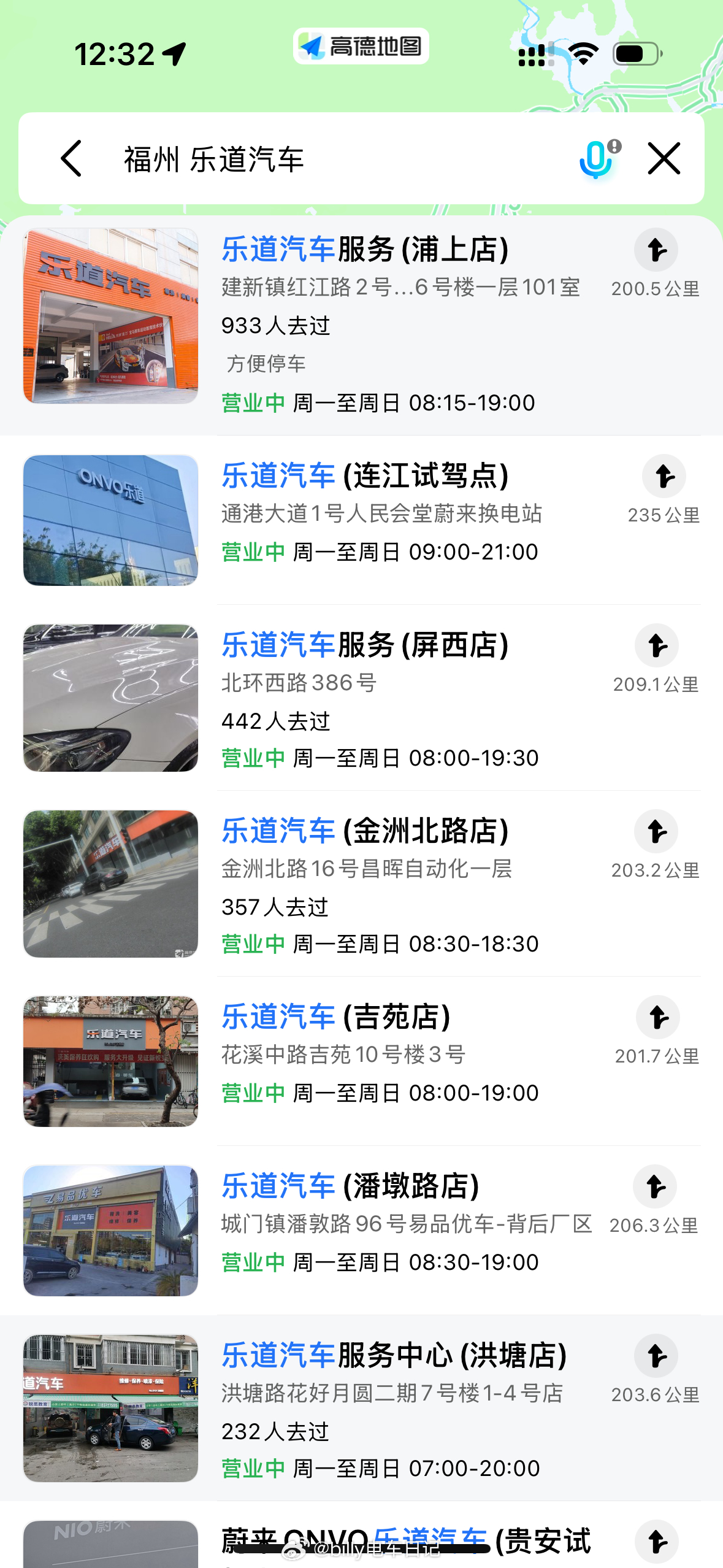This screenshot has width=723, height=1568.
Task: Navigate to 乐道汽车服务中心(洪塘店)
Action: pos(656,1356)
